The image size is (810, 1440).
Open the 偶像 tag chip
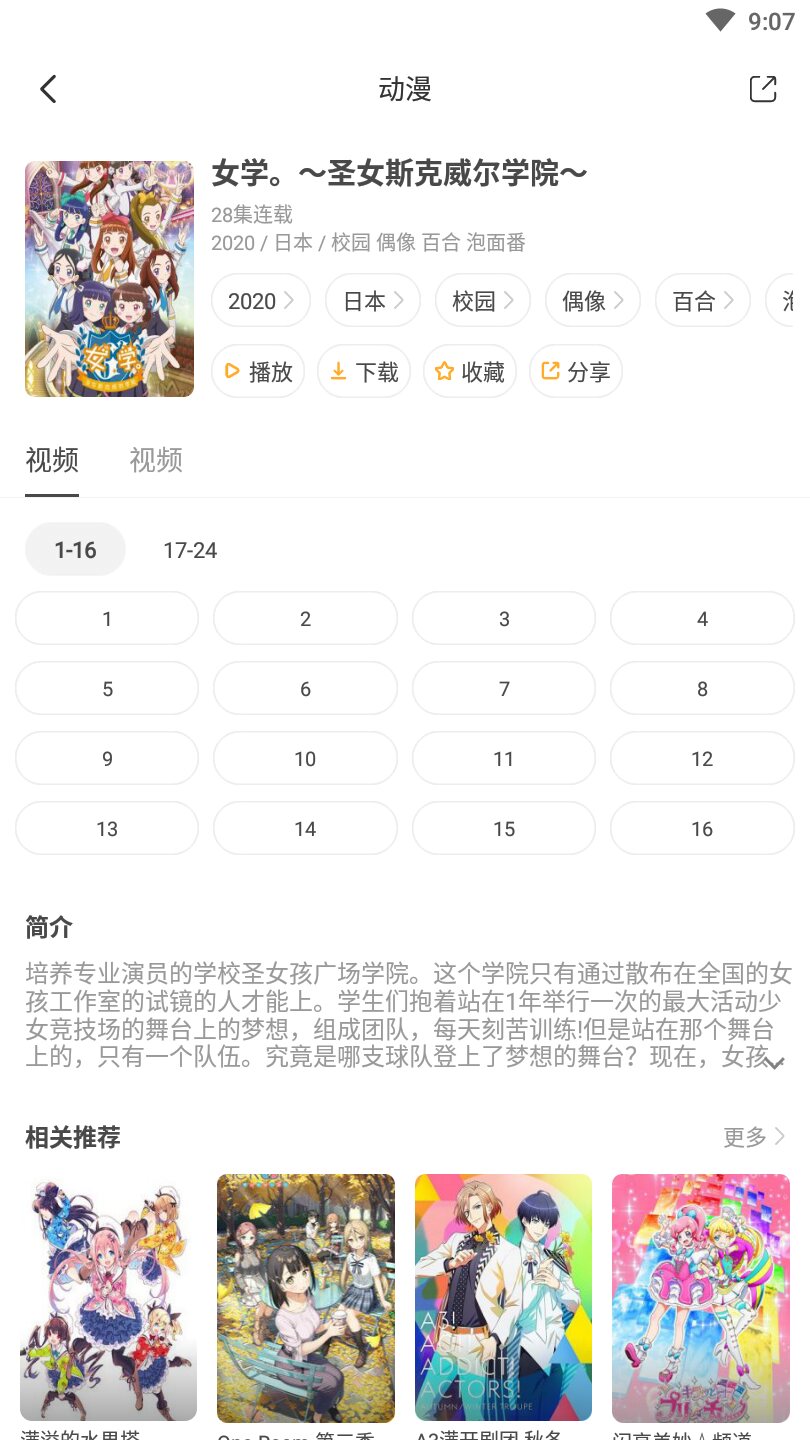click(592, 301)
